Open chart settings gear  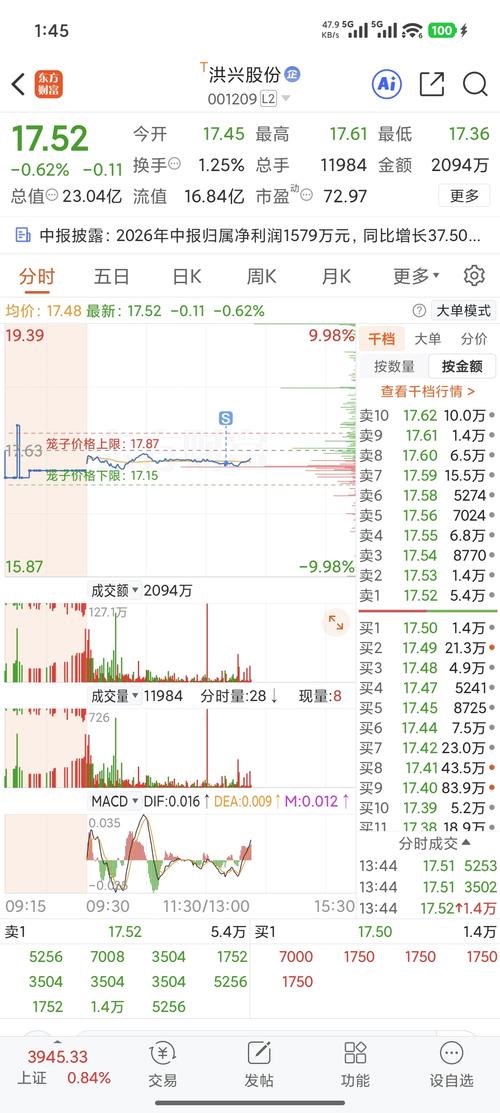point(474,275)
